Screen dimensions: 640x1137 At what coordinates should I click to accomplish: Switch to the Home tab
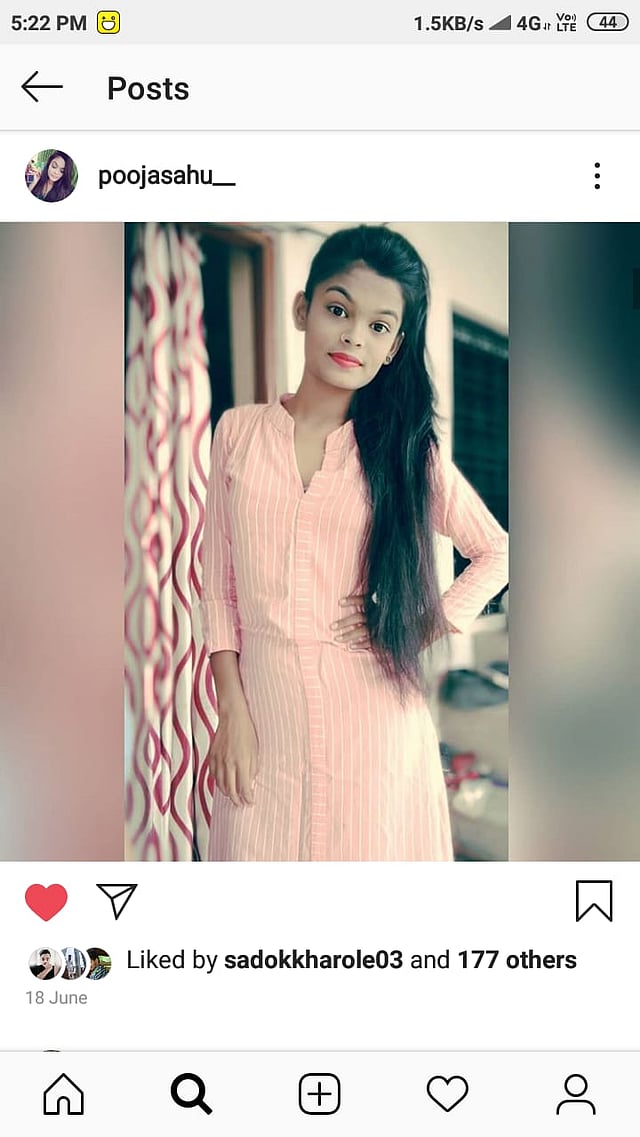coord(64,1094)
